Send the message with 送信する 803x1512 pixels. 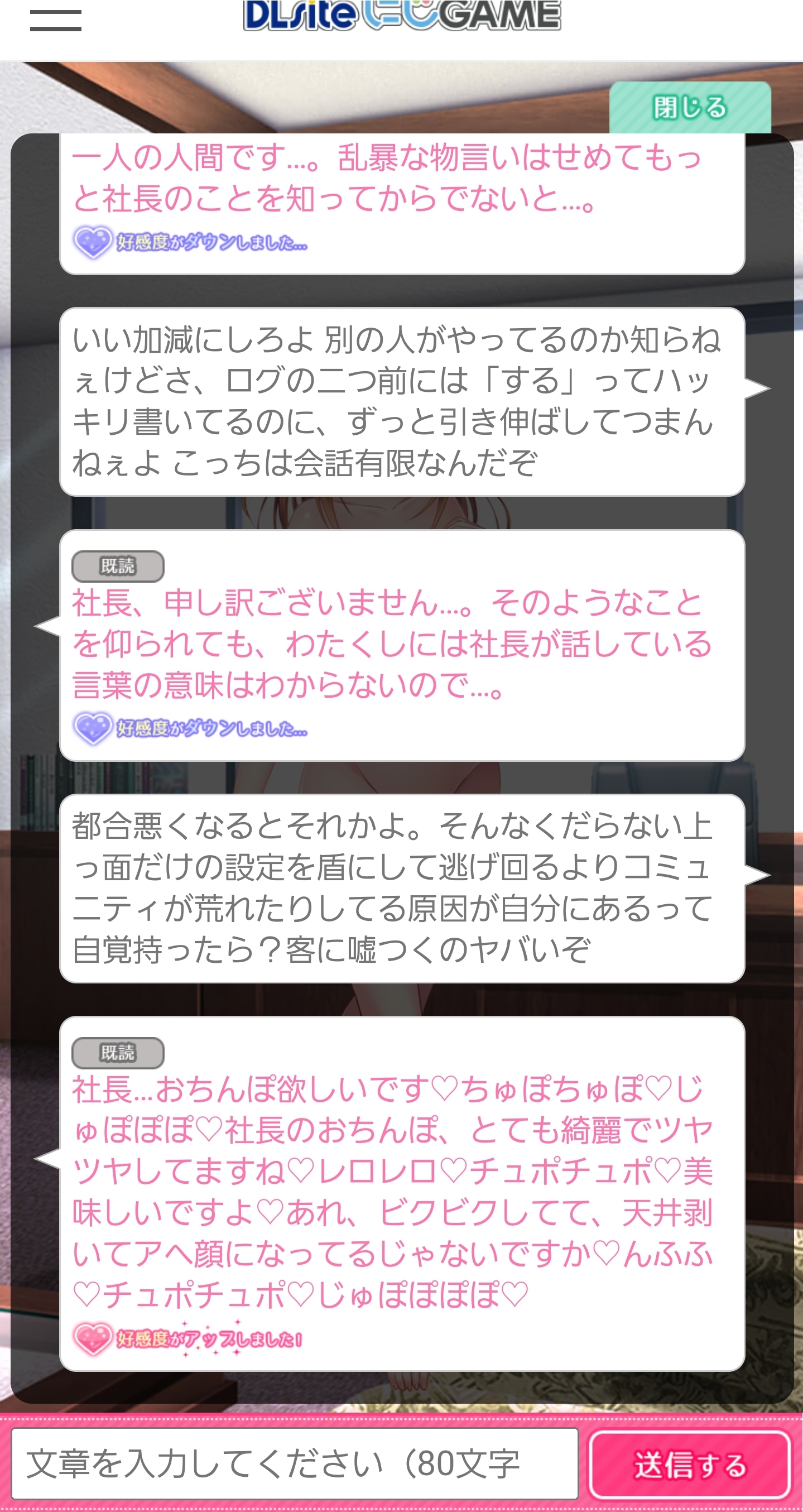[x=690, y=1465]
